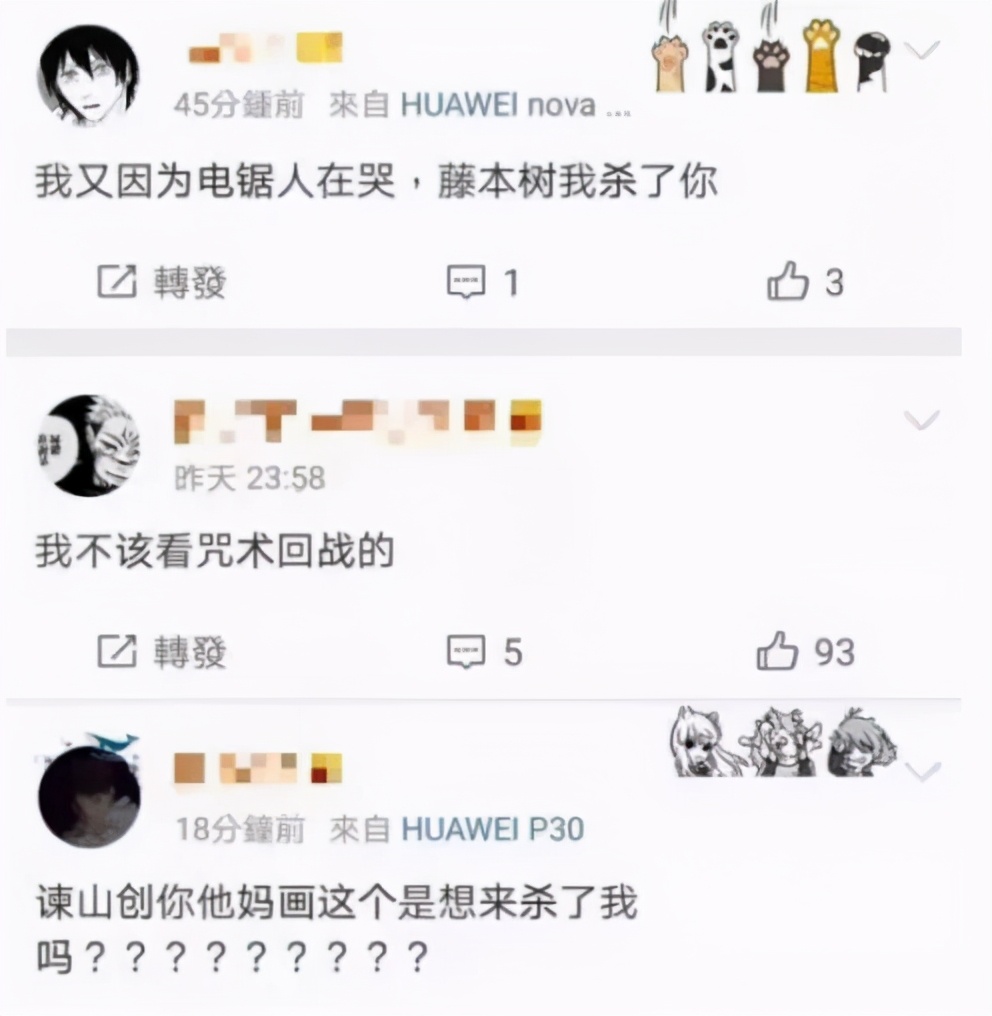The image size is (992, 1016).
Task: Expand the chevron menu on 咒术回战 post
Action: click(x=922, y=420)
